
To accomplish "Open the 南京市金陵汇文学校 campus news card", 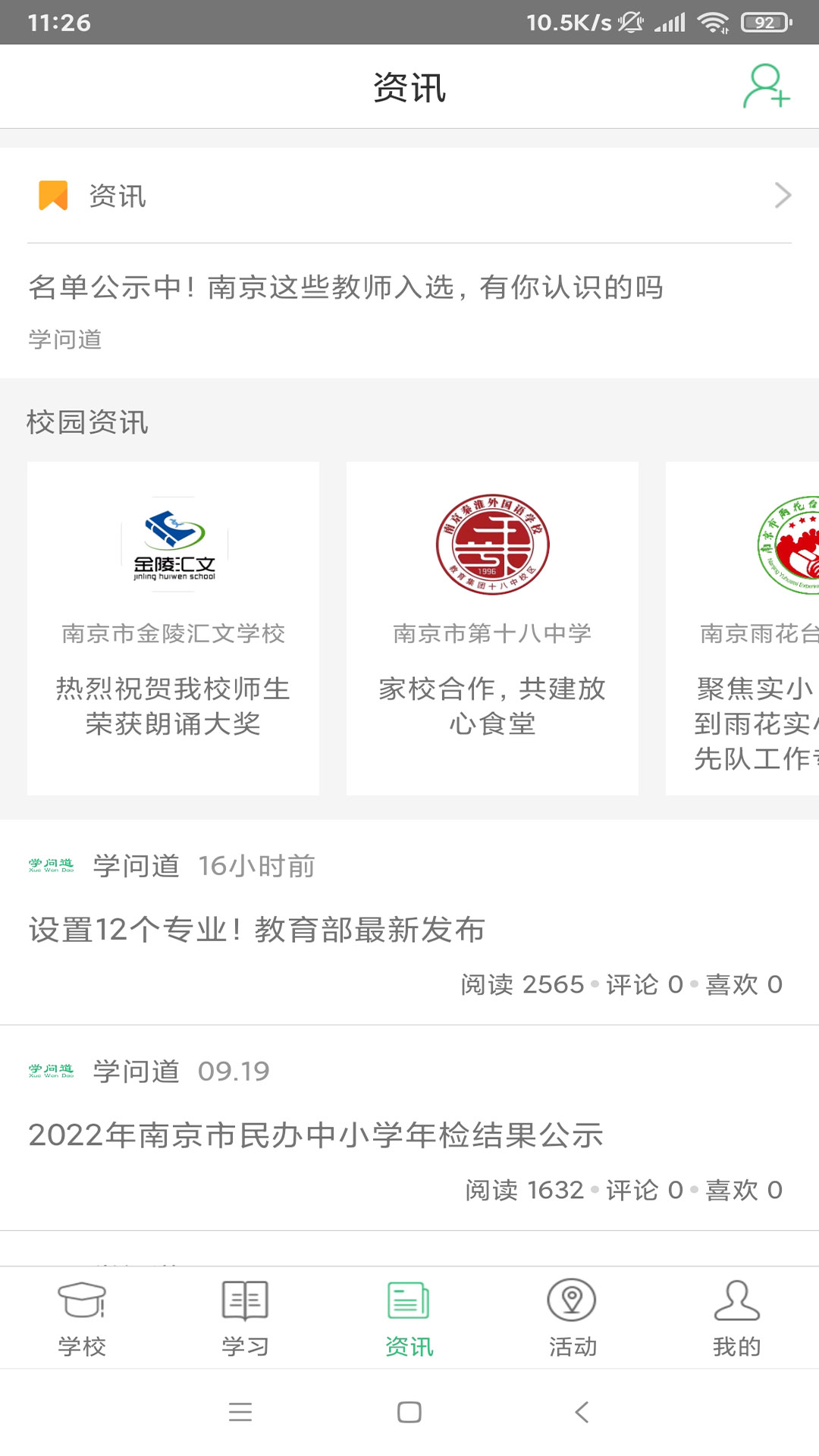I will (173, 628).
